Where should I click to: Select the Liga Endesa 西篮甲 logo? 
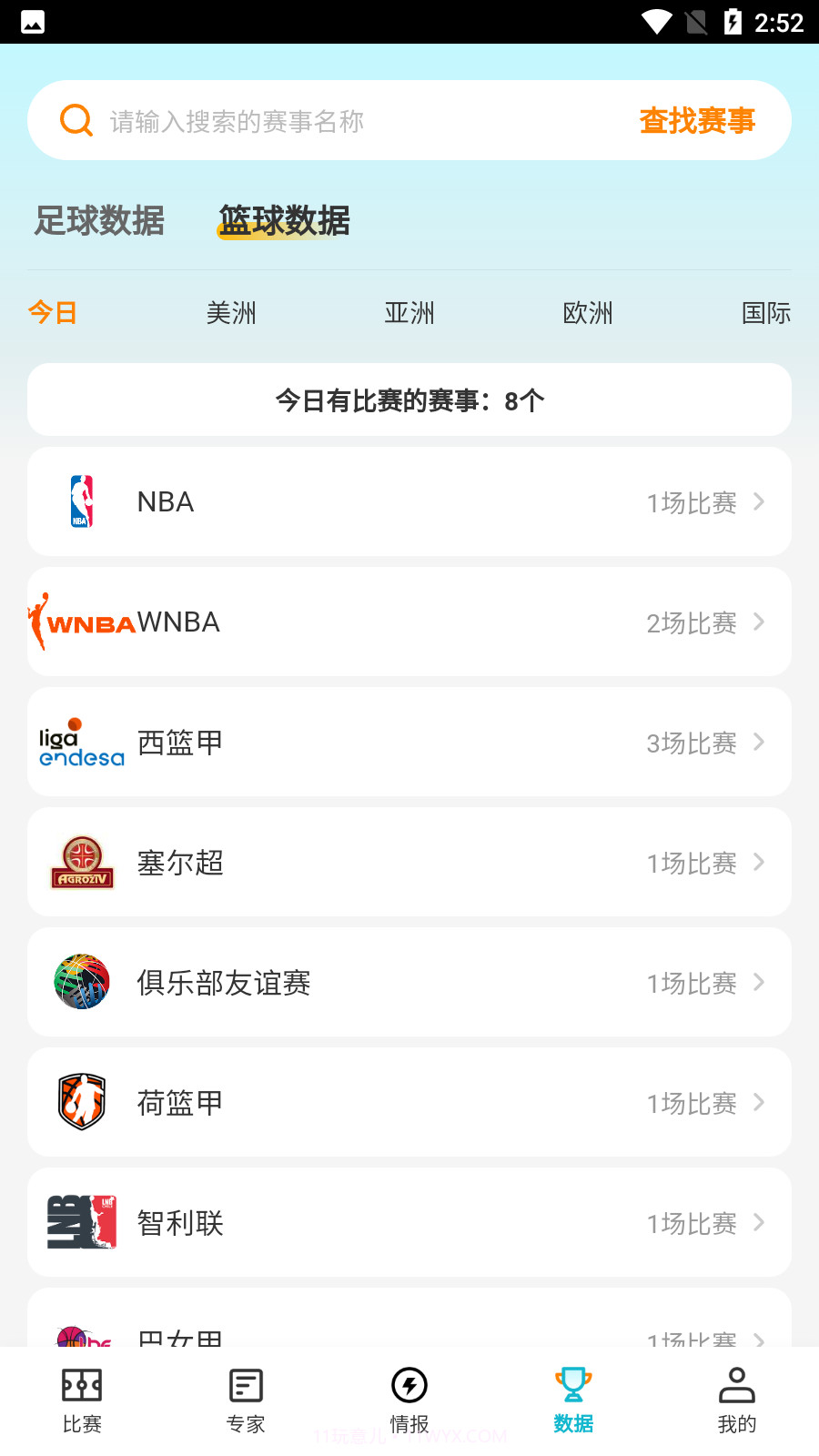click(x=81, y=742)
